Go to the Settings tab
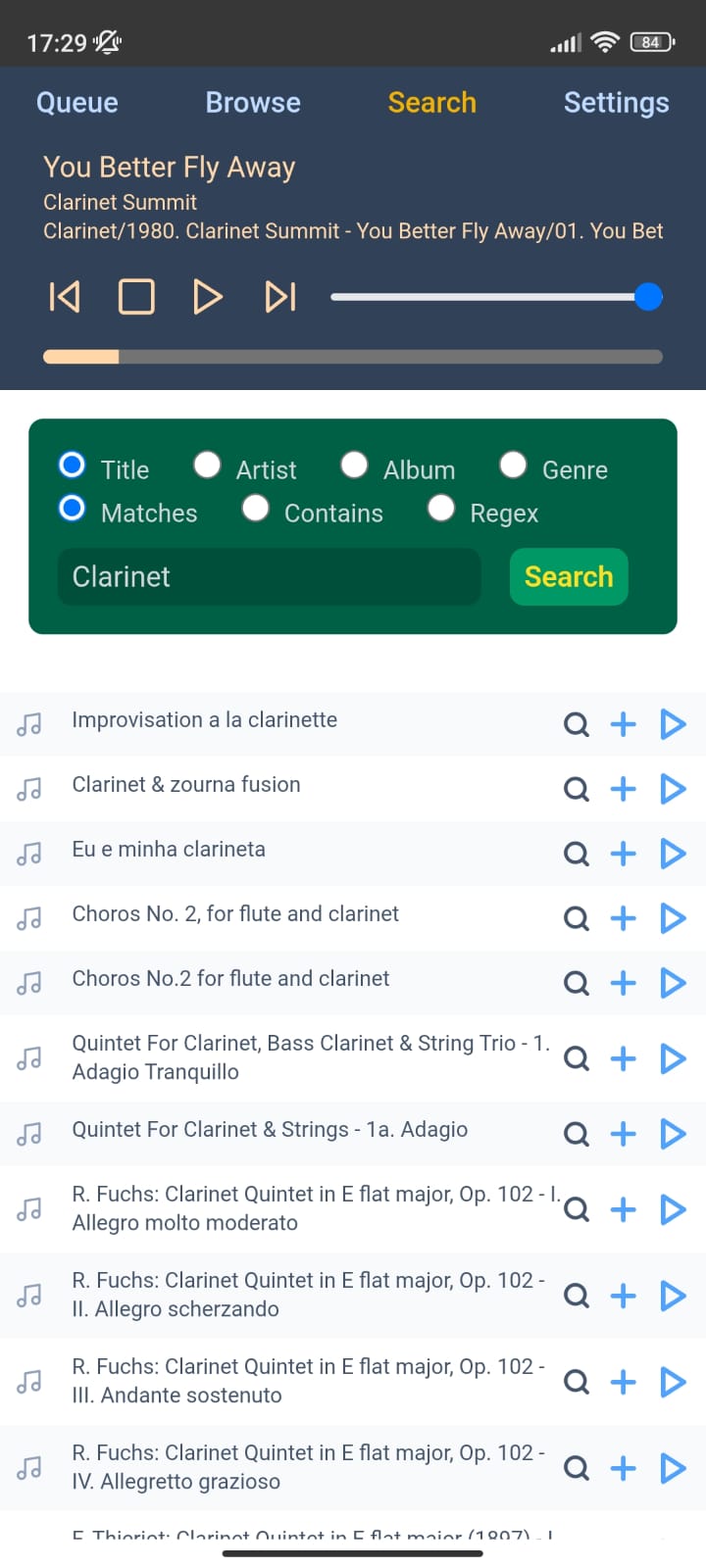 coord(616,103)
